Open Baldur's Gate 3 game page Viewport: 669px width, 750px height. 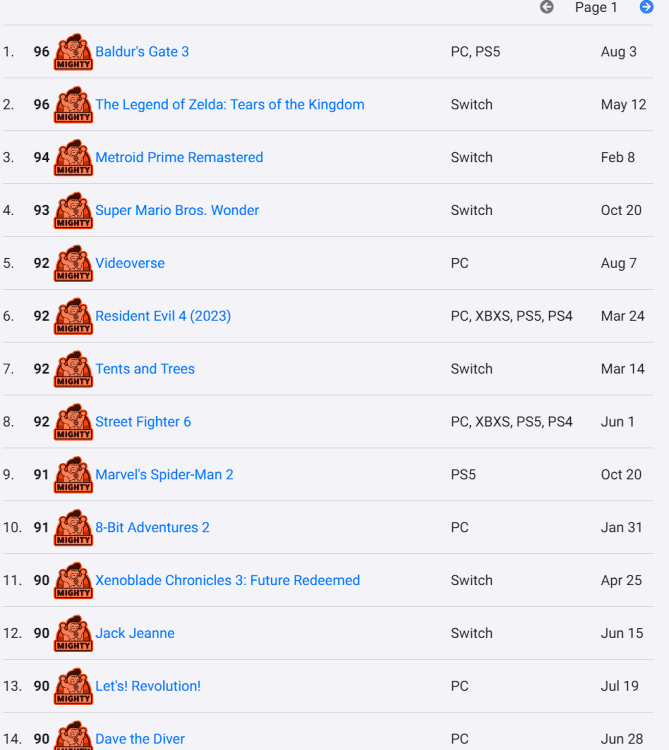[x=142, y=52]
